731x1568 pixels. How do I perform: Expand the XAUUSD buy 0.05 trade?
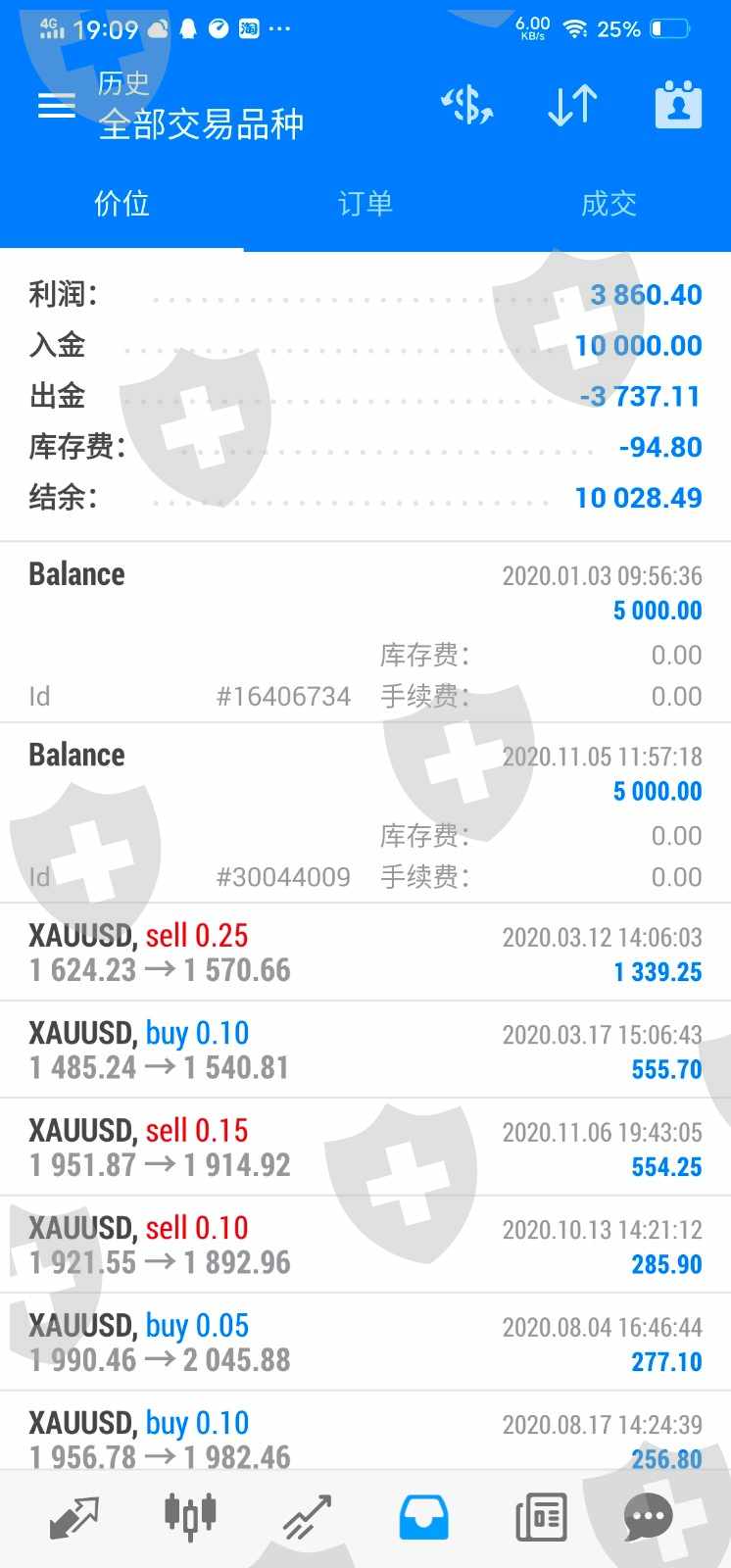tap(365, 1343)
